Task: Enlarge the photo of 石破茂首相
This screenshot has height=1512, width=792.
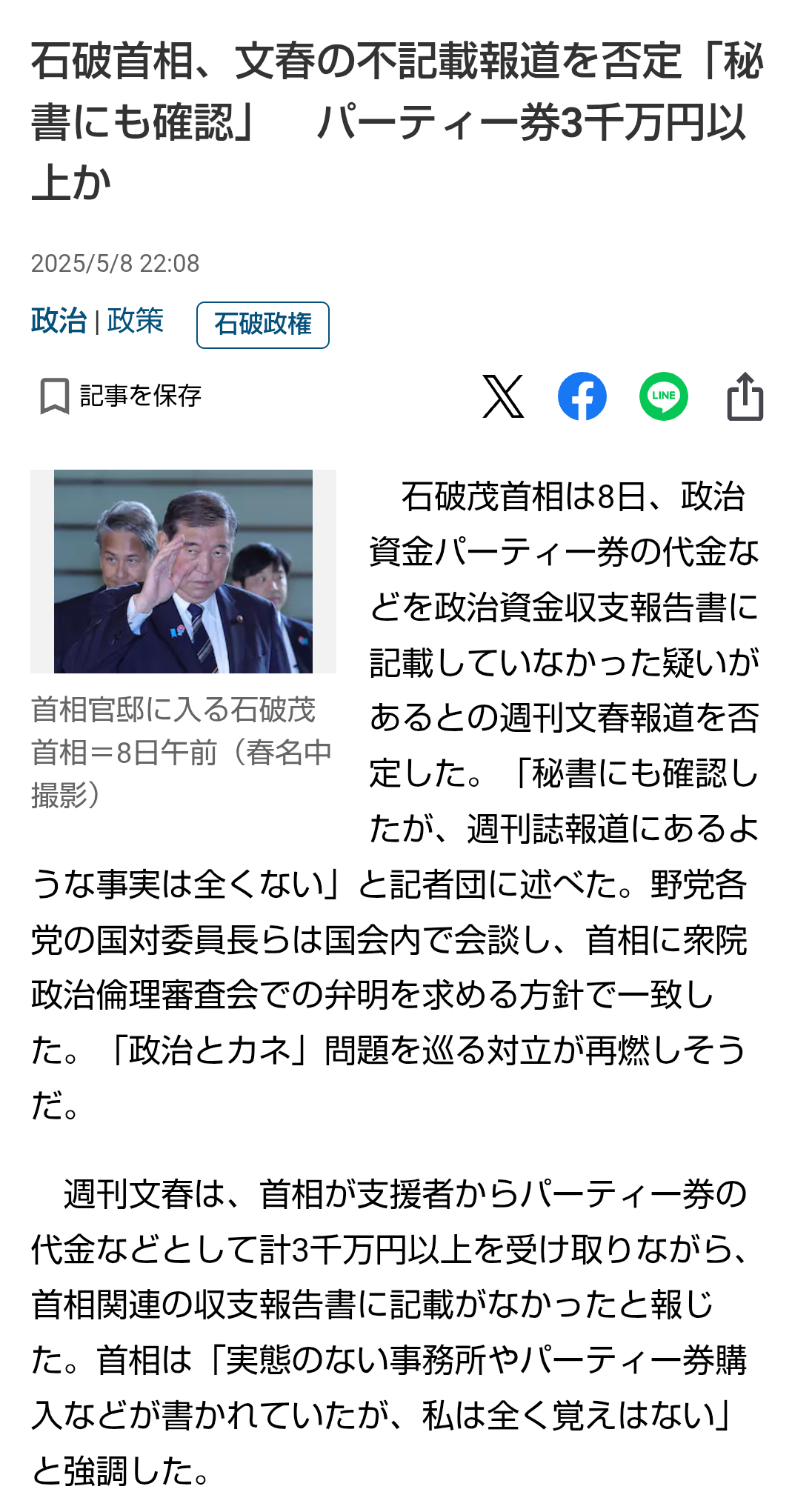Action: coord(183,571)
